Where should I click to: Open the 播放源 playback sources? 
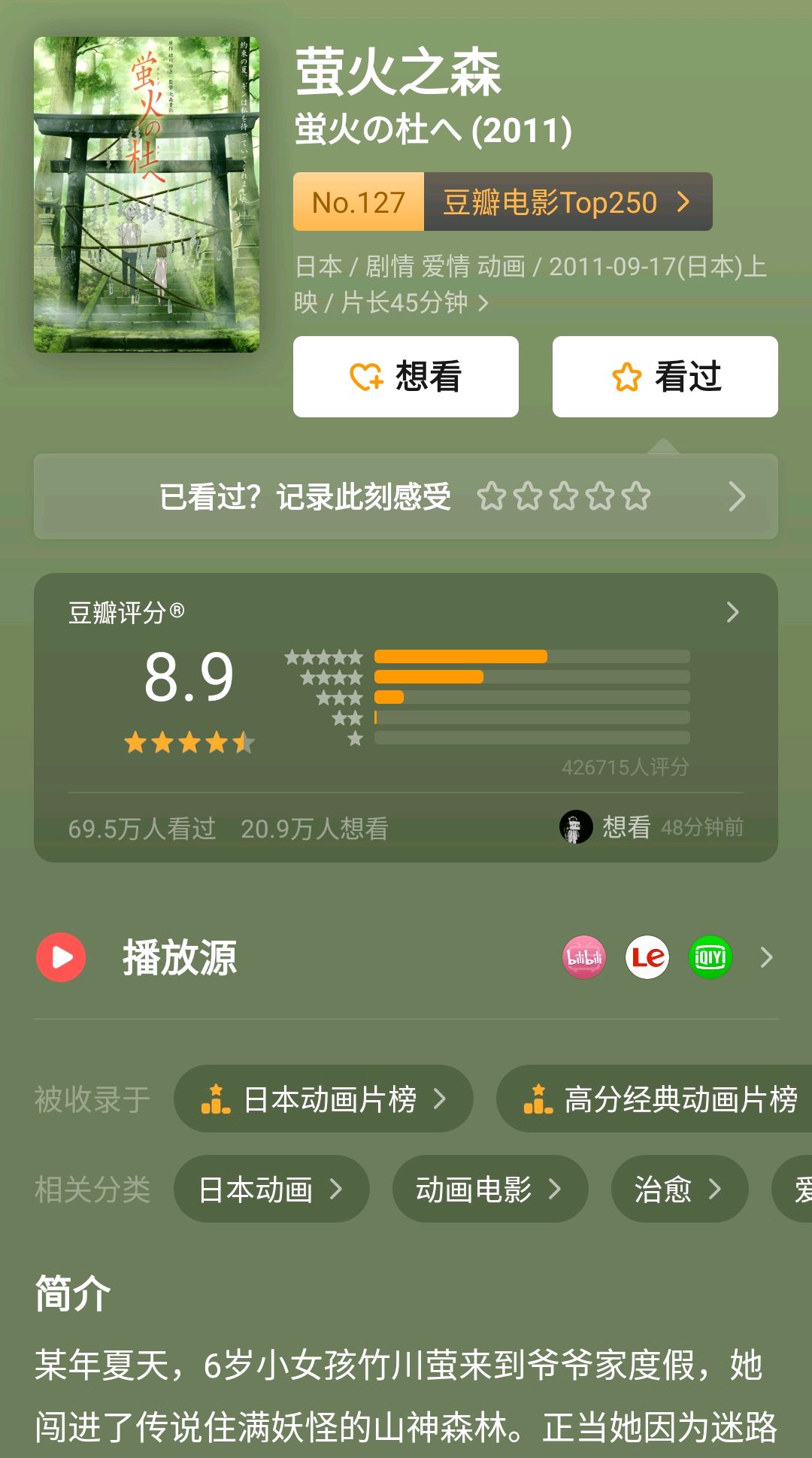[406, 958]
